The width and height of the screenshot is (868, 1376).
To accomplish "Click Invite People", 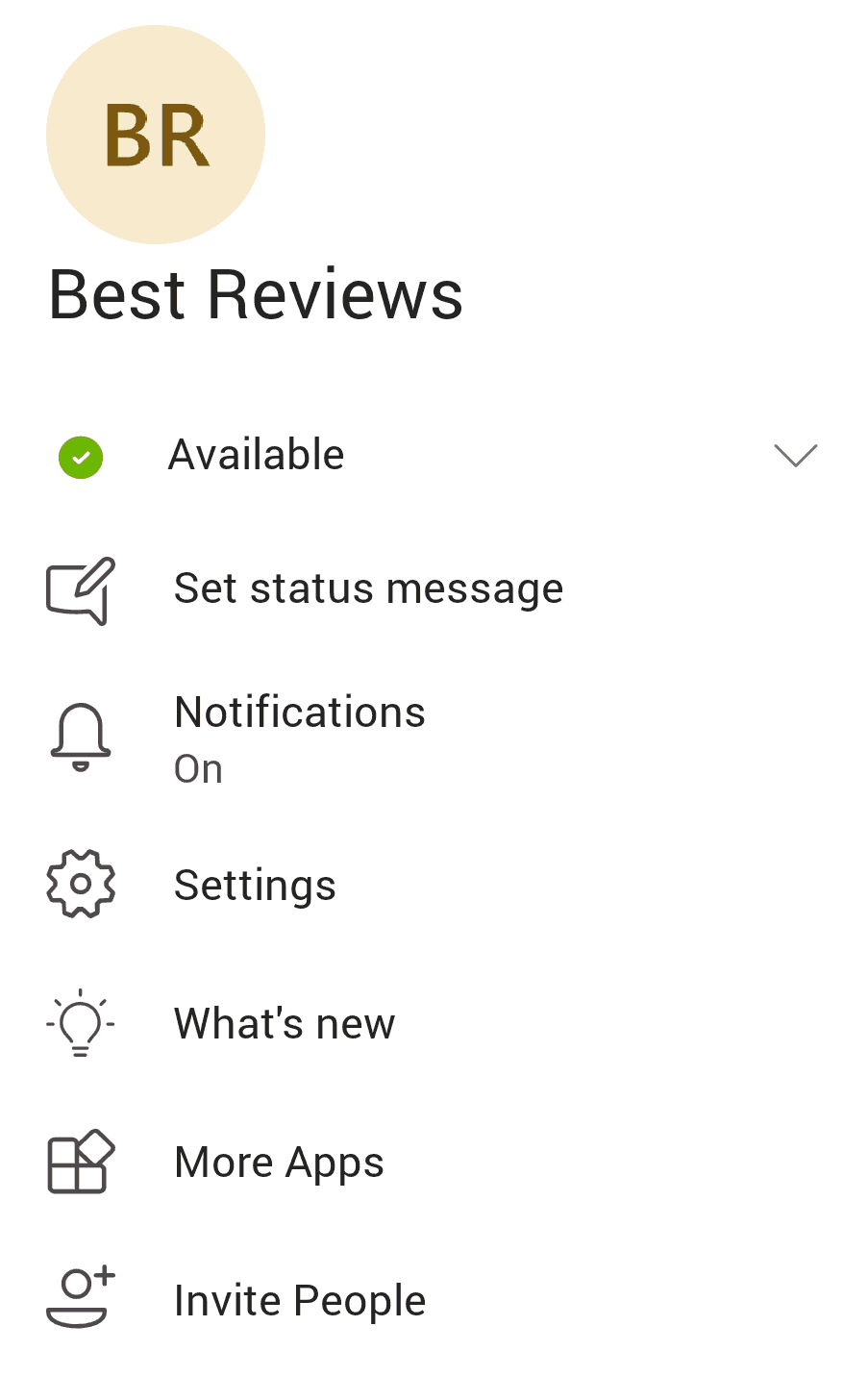I will pos(299,1299).
